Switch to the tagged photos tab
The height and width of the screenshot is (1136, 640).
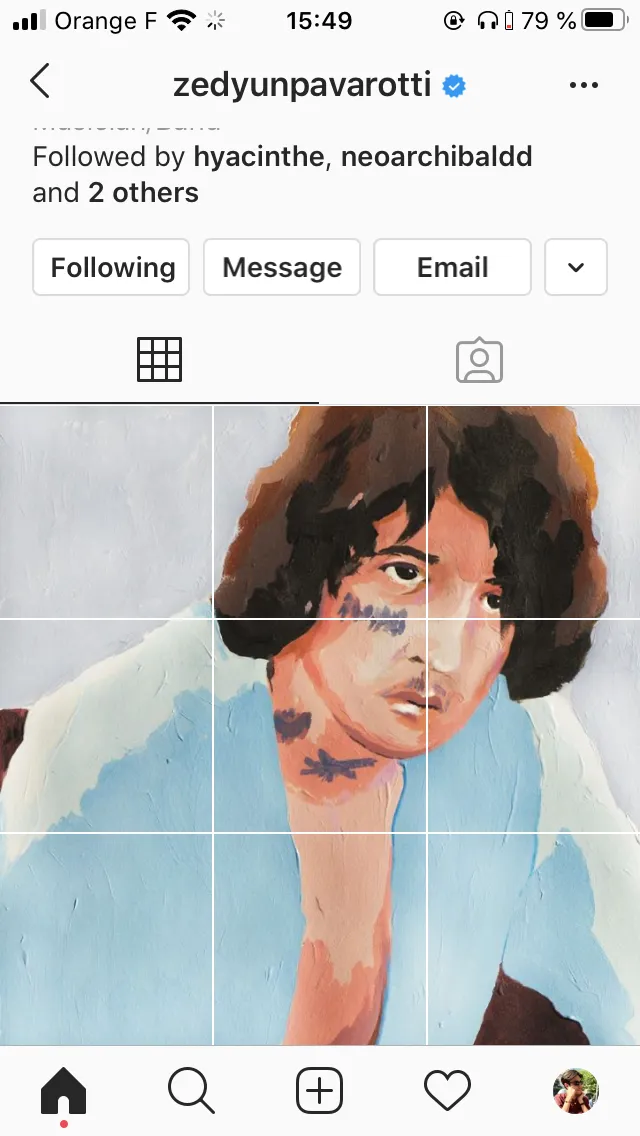pos(479,360)
